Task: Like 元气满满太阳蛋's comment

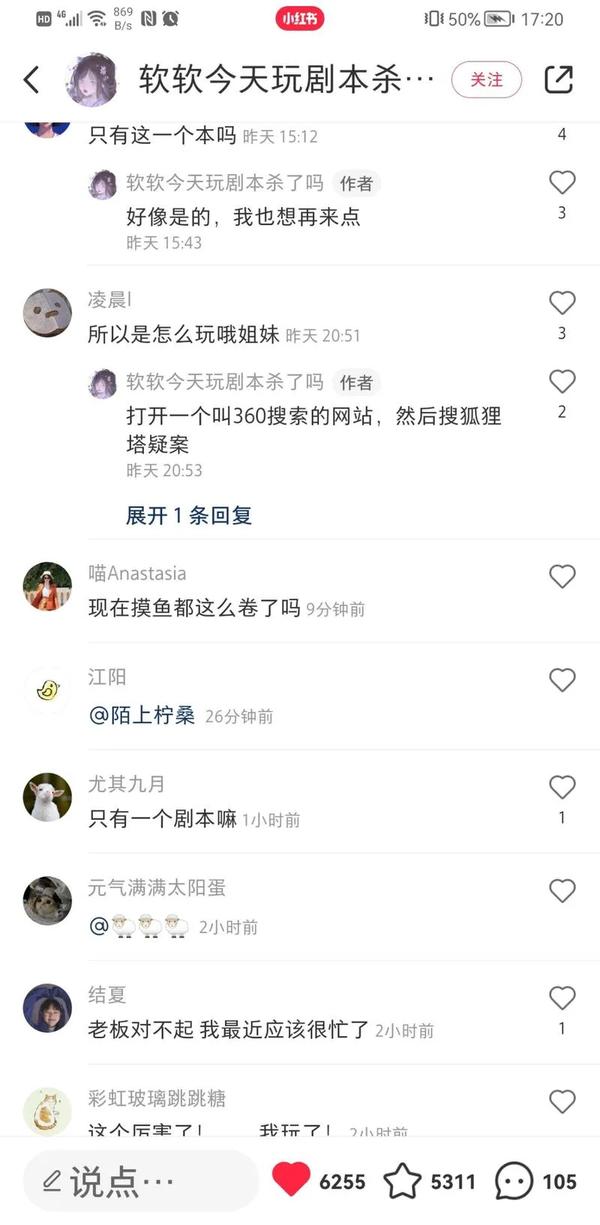Action: 562,891
